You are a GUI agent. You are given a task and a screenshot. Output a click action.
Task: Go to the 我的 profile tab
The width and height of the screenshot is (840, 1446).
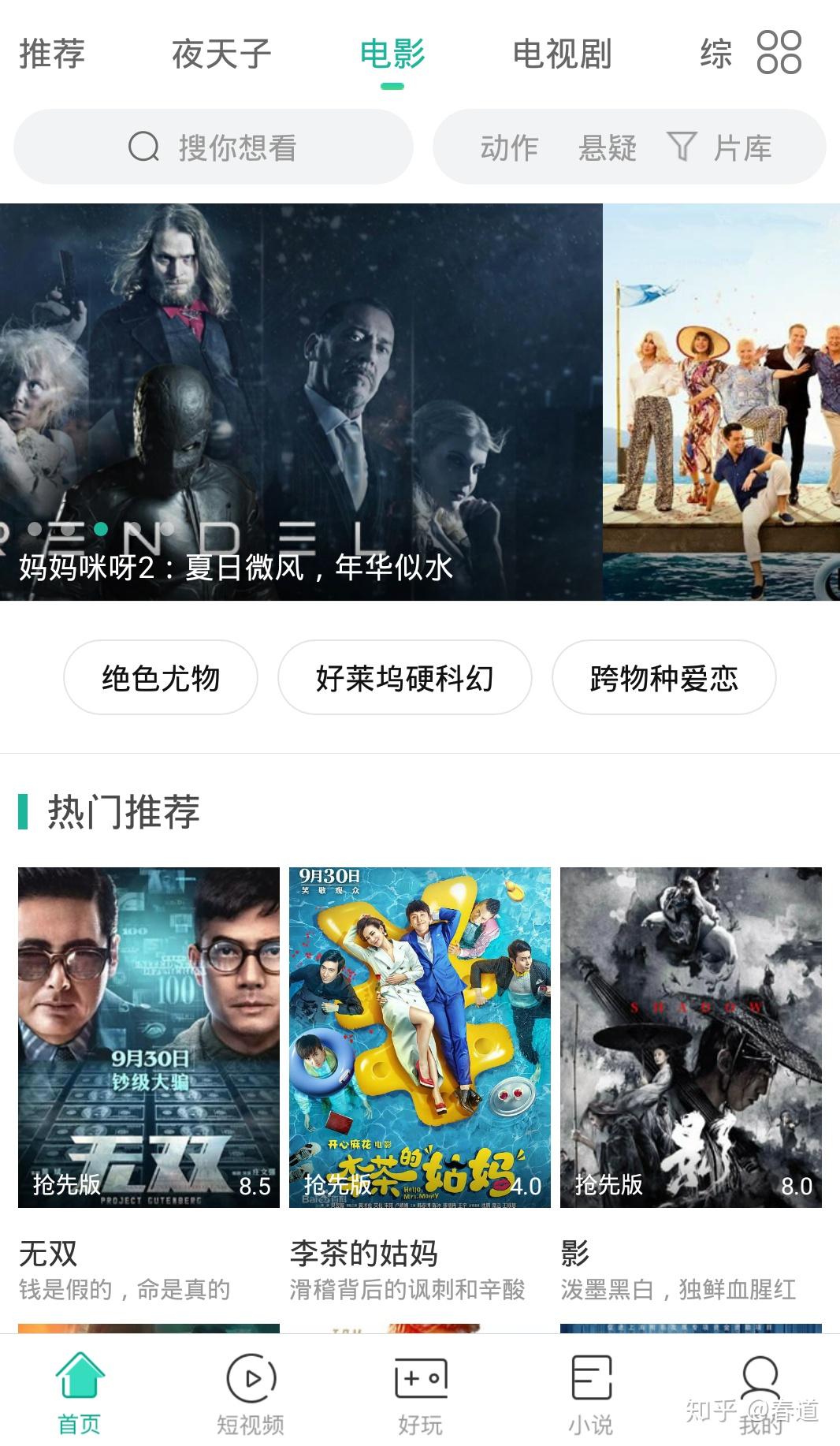pyautogui.click(x=760, y=1392)
